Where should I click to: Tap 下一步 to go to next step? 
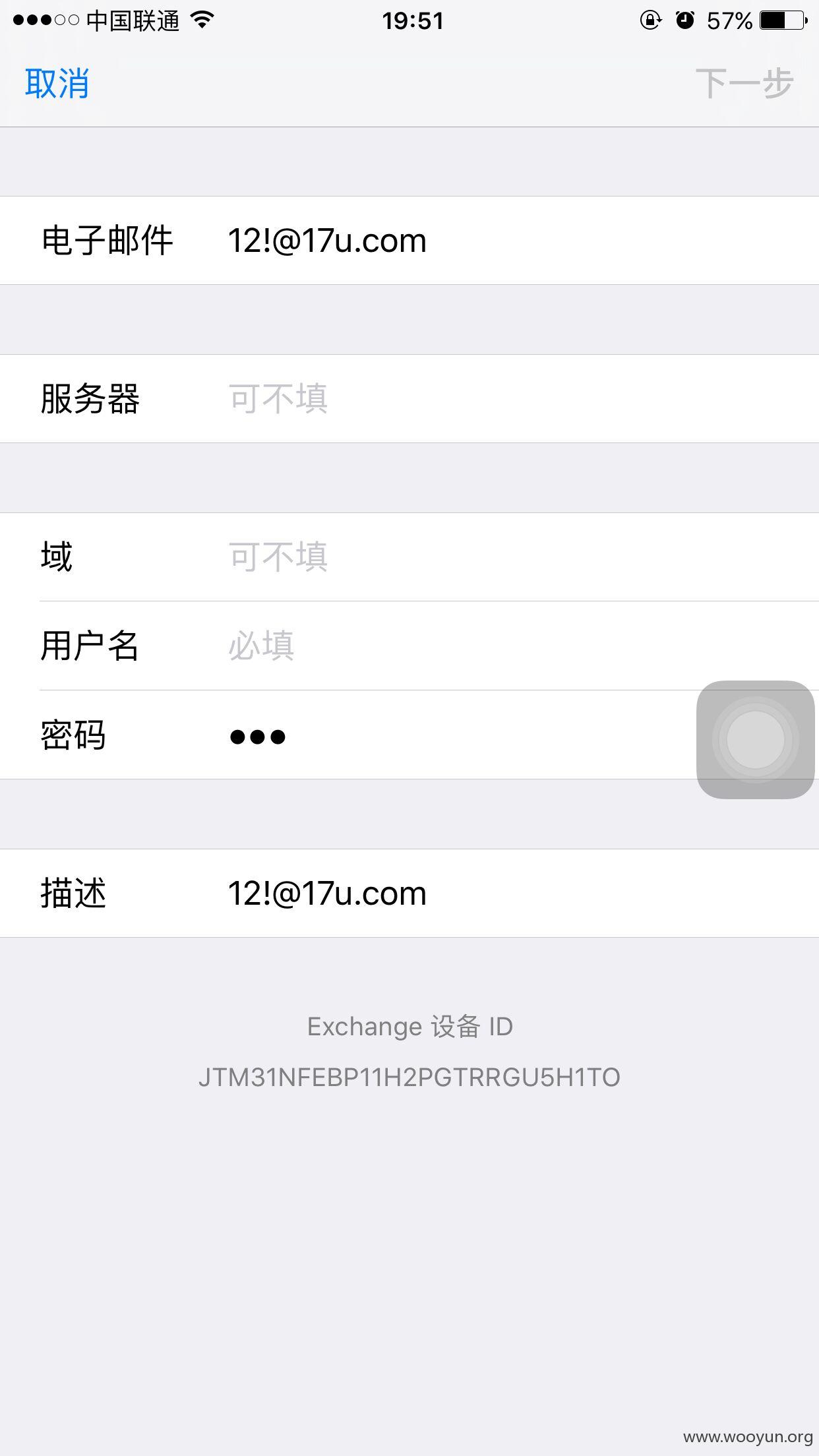pos(744,84)
